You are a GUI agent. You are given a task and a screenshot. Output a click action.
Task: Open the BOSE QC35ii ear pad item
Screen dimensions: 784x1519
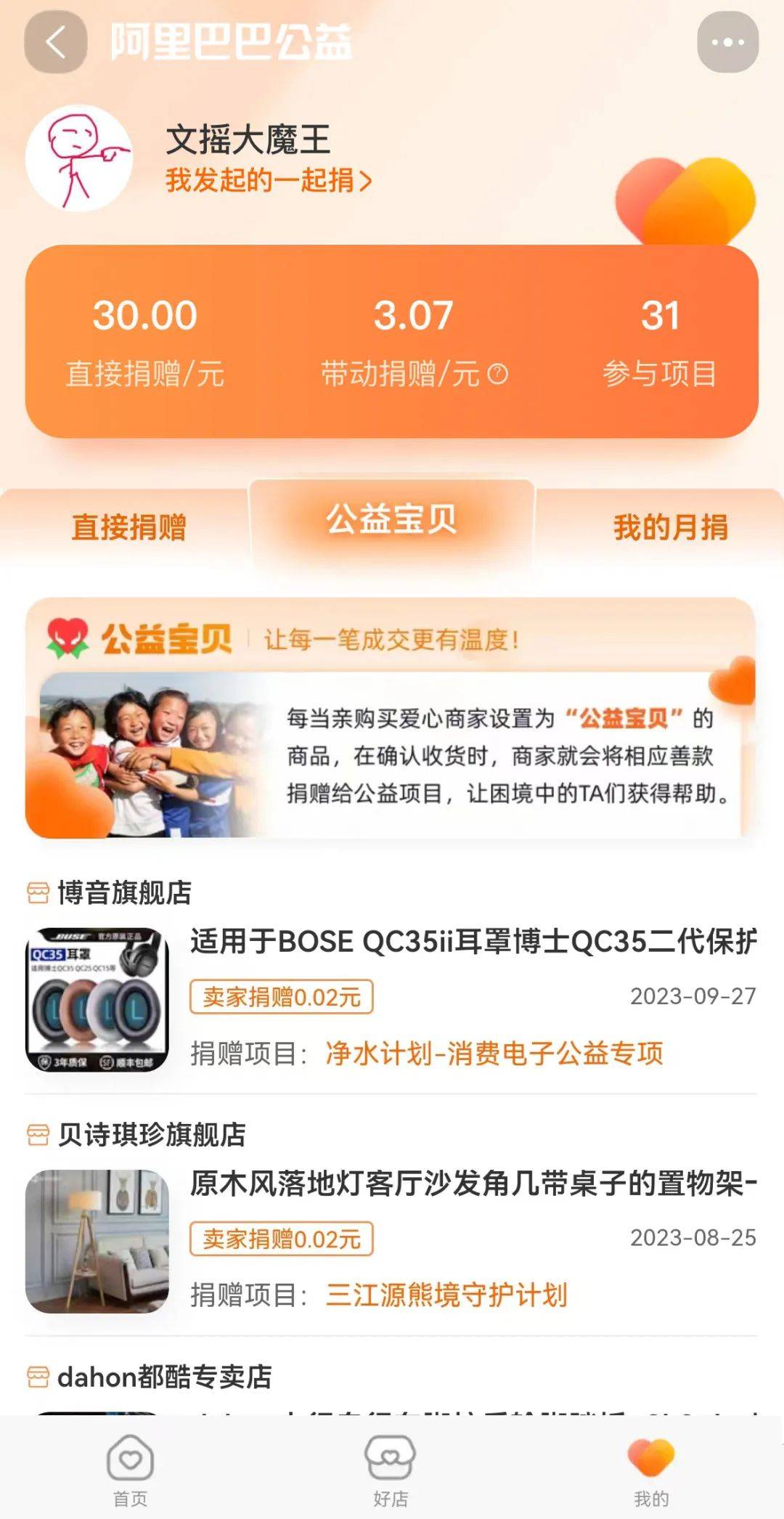pos(472,942)
